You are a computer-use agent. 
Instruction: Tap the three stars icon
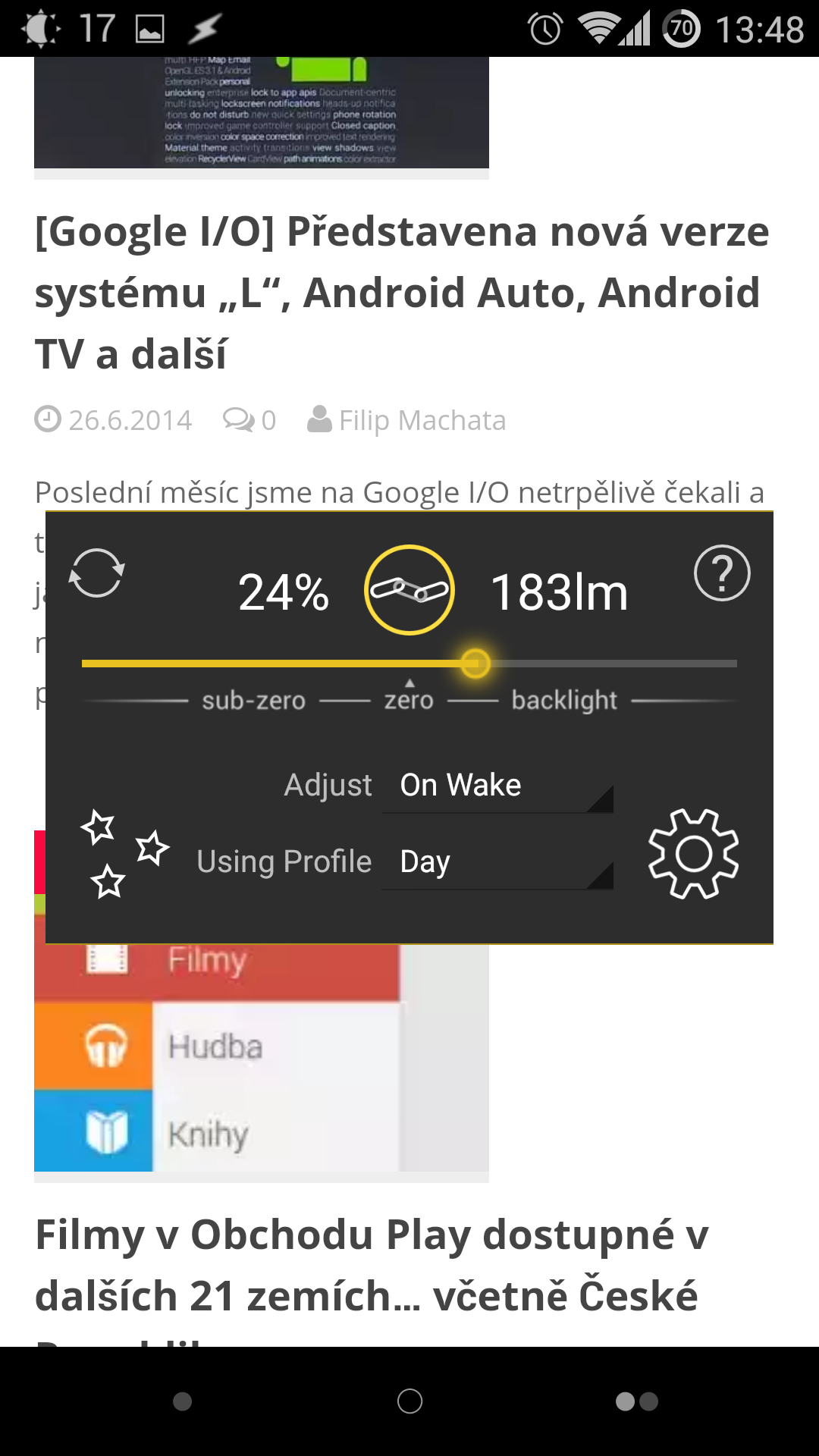coord(124,854)
